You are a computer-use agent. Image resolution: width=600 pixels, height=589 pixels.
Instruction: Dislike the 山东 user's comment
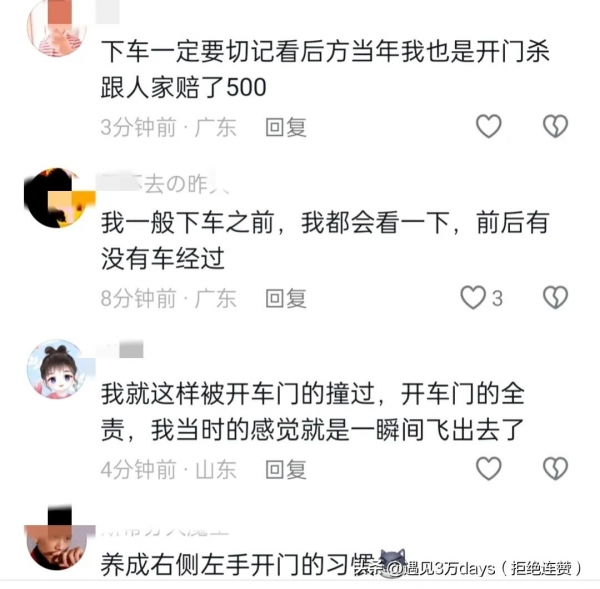(555, 468)
